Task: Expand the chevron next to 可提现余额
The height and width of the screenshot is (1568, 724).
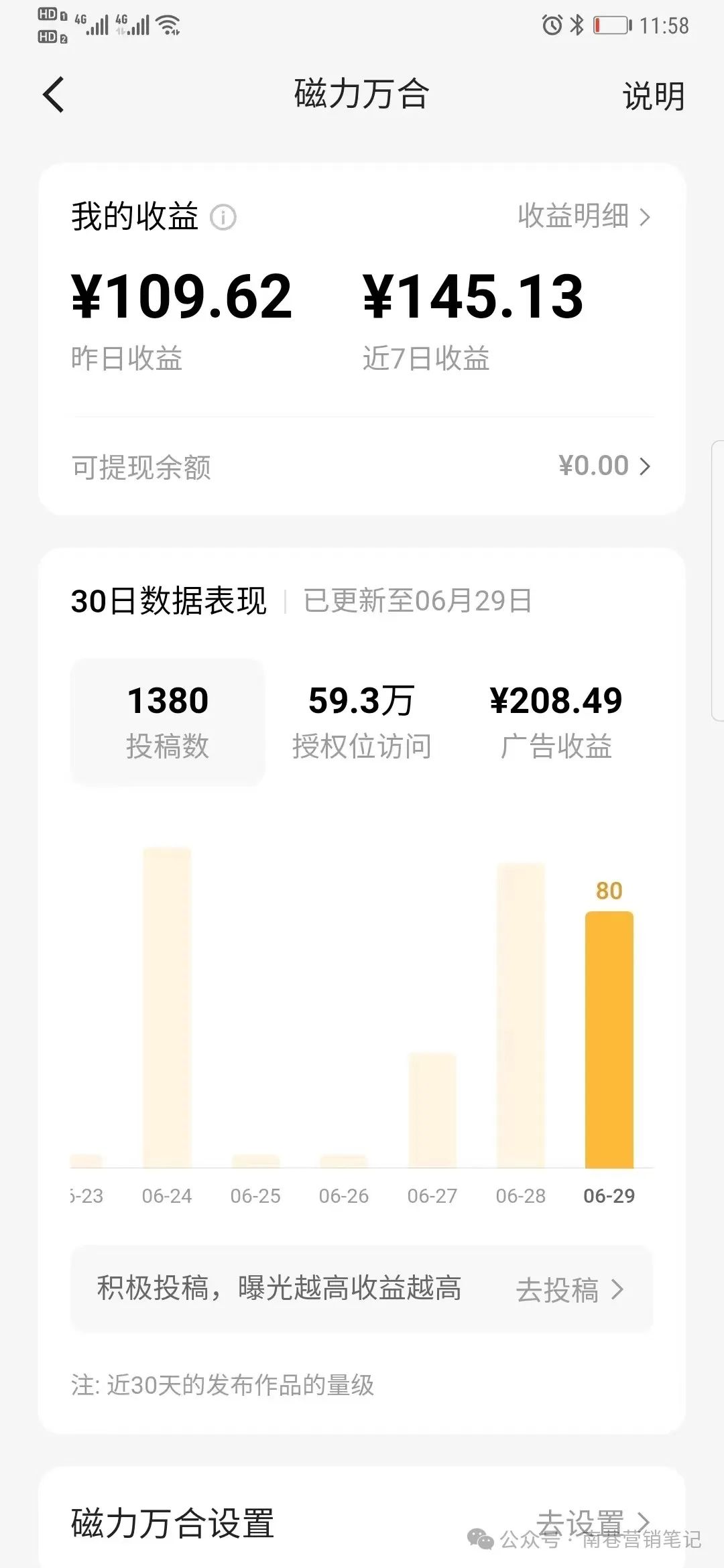Action: [646, 466]
